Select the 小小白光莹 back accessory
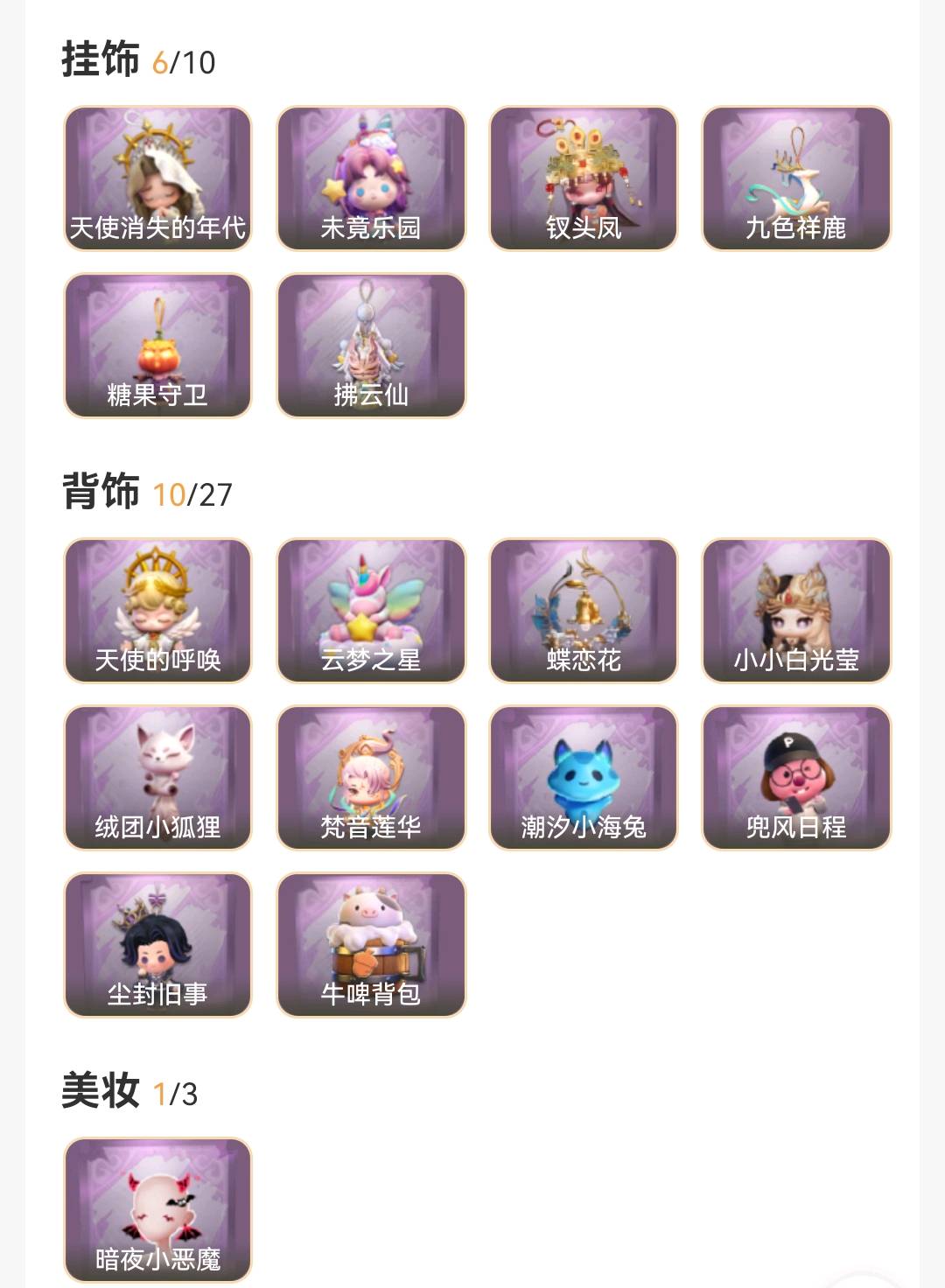 (796, 611)
